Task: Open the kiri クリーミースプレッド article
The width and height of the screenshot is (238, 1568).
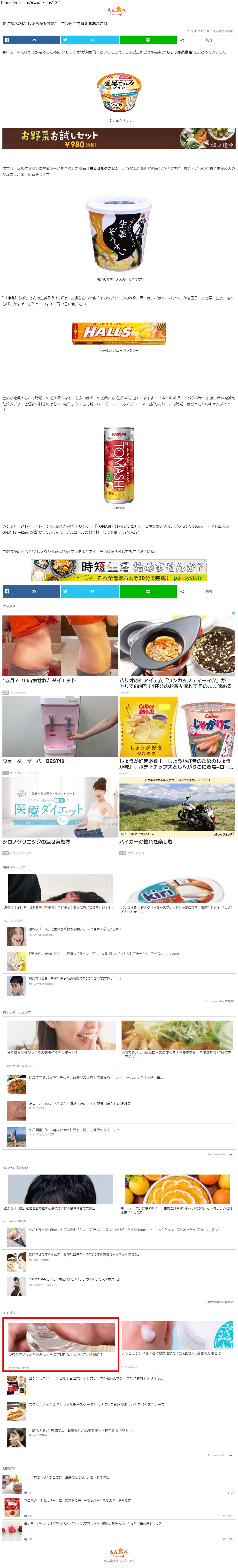Action: (177, 892)
